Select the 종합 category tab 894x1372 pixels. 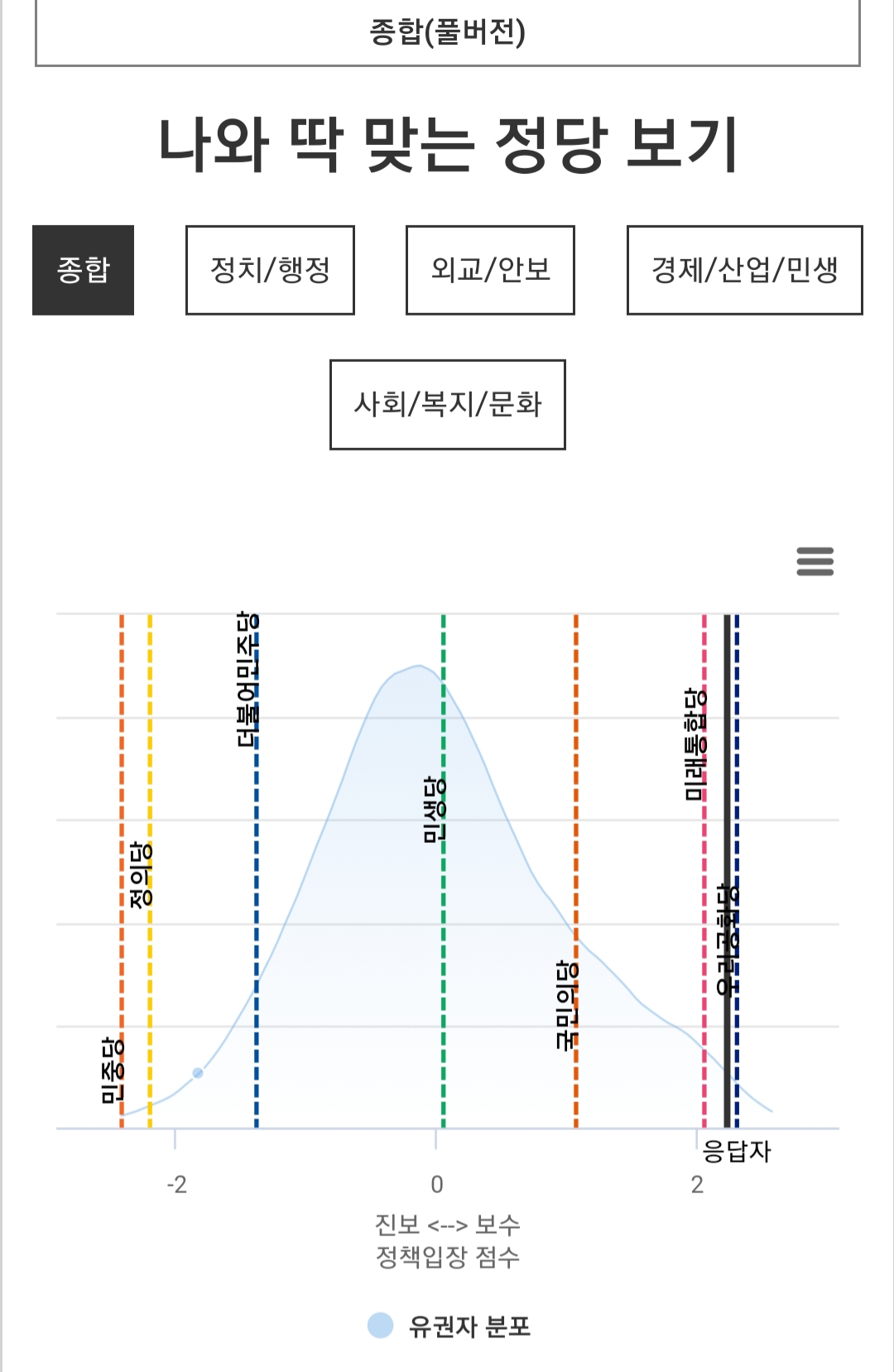pyautogui.click(x=83, y=270)
